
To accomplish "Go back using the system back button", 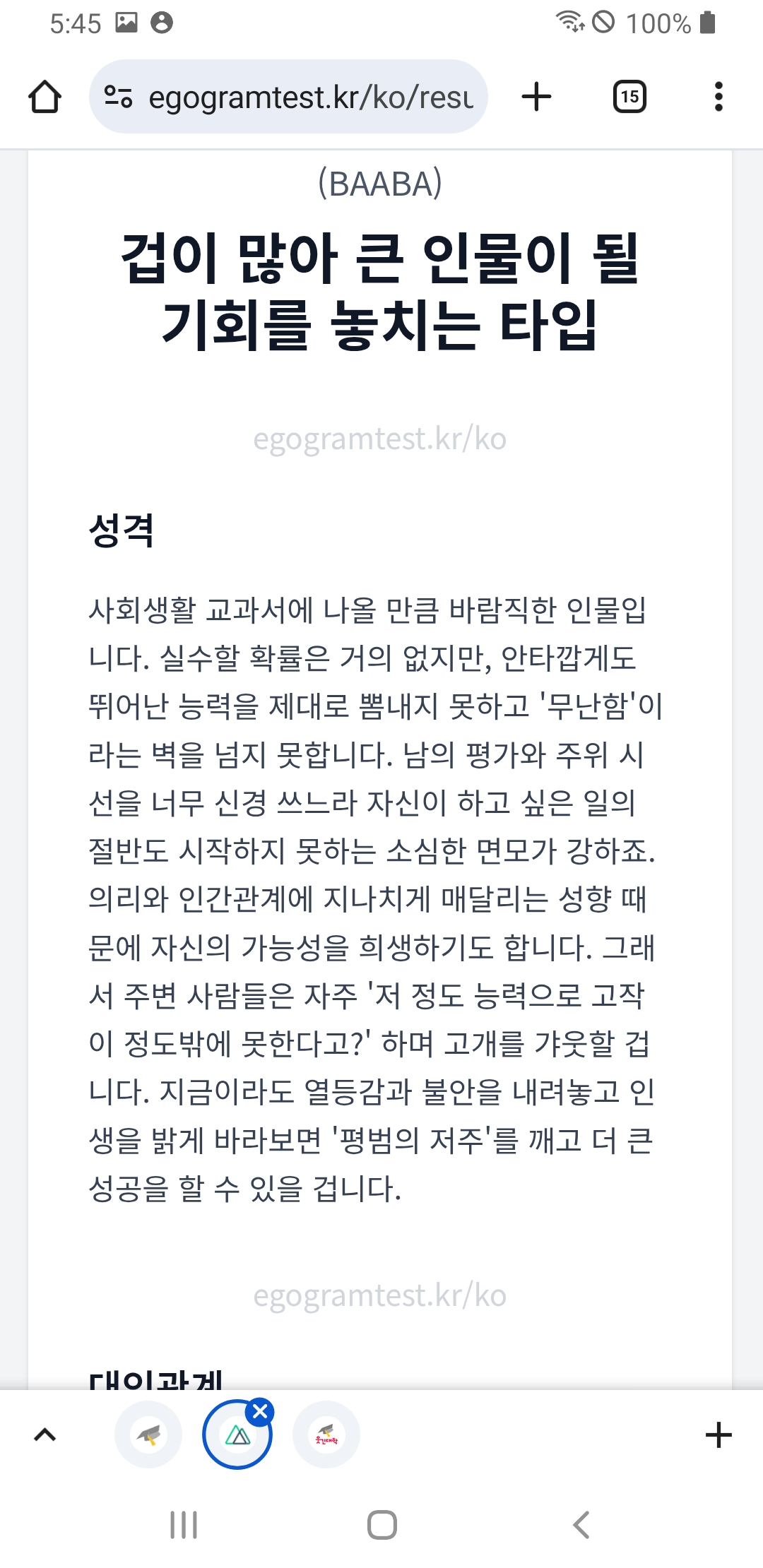I will coord(581,1525).
